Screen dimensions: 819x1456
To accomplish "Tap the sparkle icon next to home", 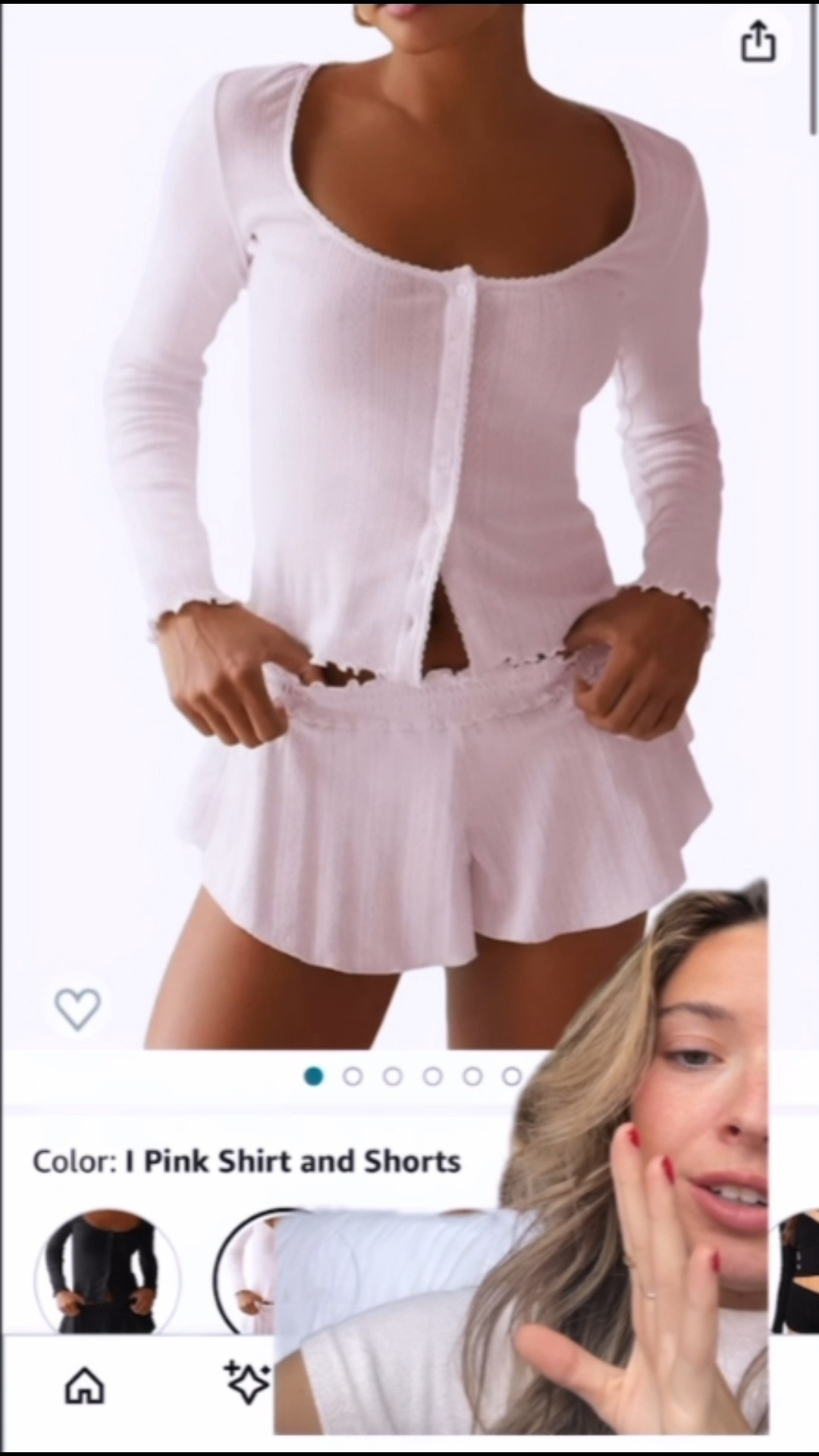I will pos(247,1382).
